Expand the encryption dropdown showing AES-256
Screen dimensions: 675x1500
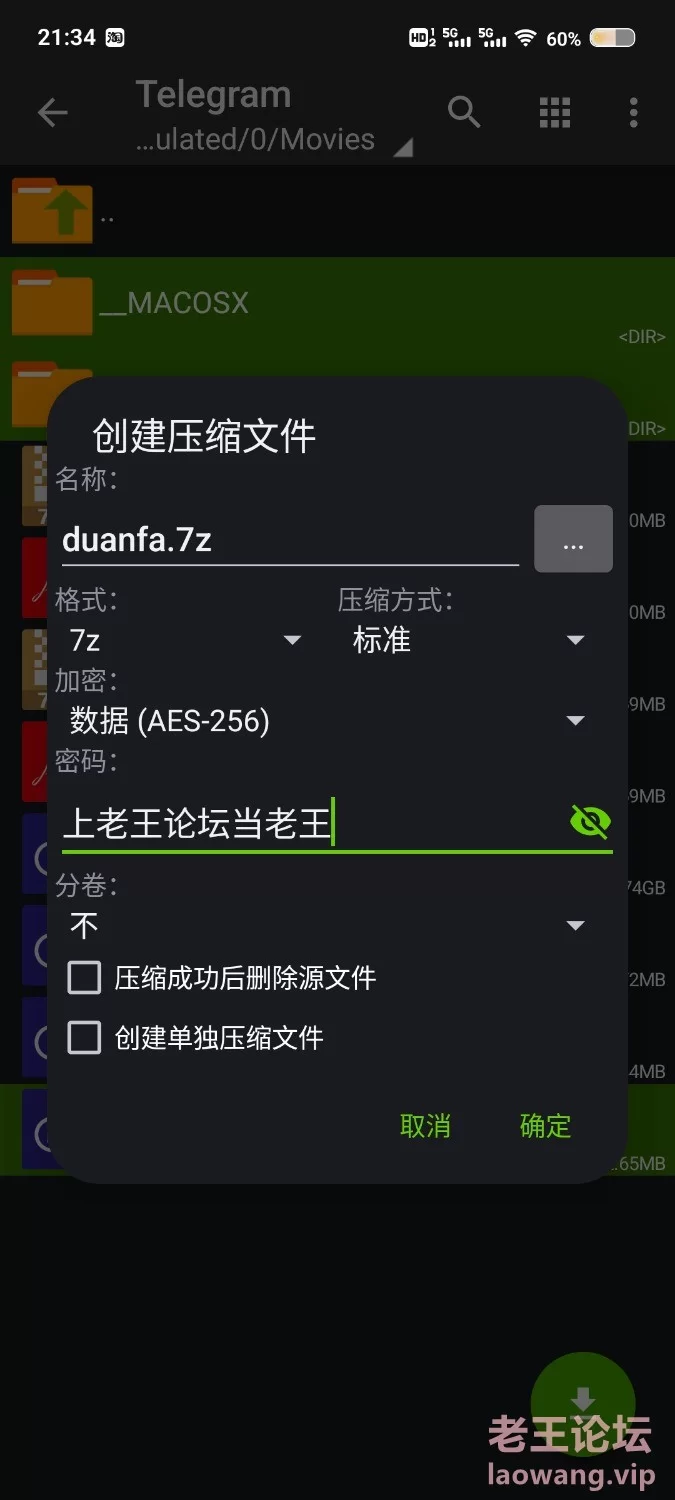[327, 720]
